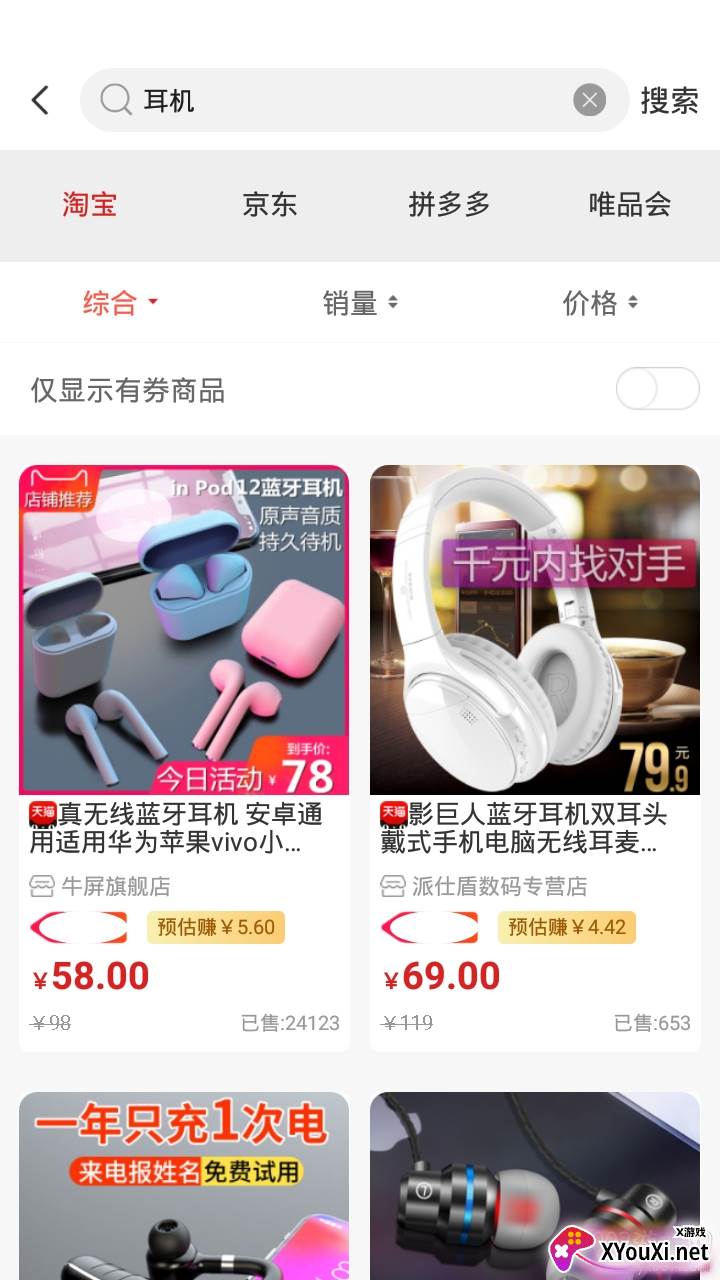Tap the 耳机 search field
720x1280 pixels.
[x=340, y=100]
